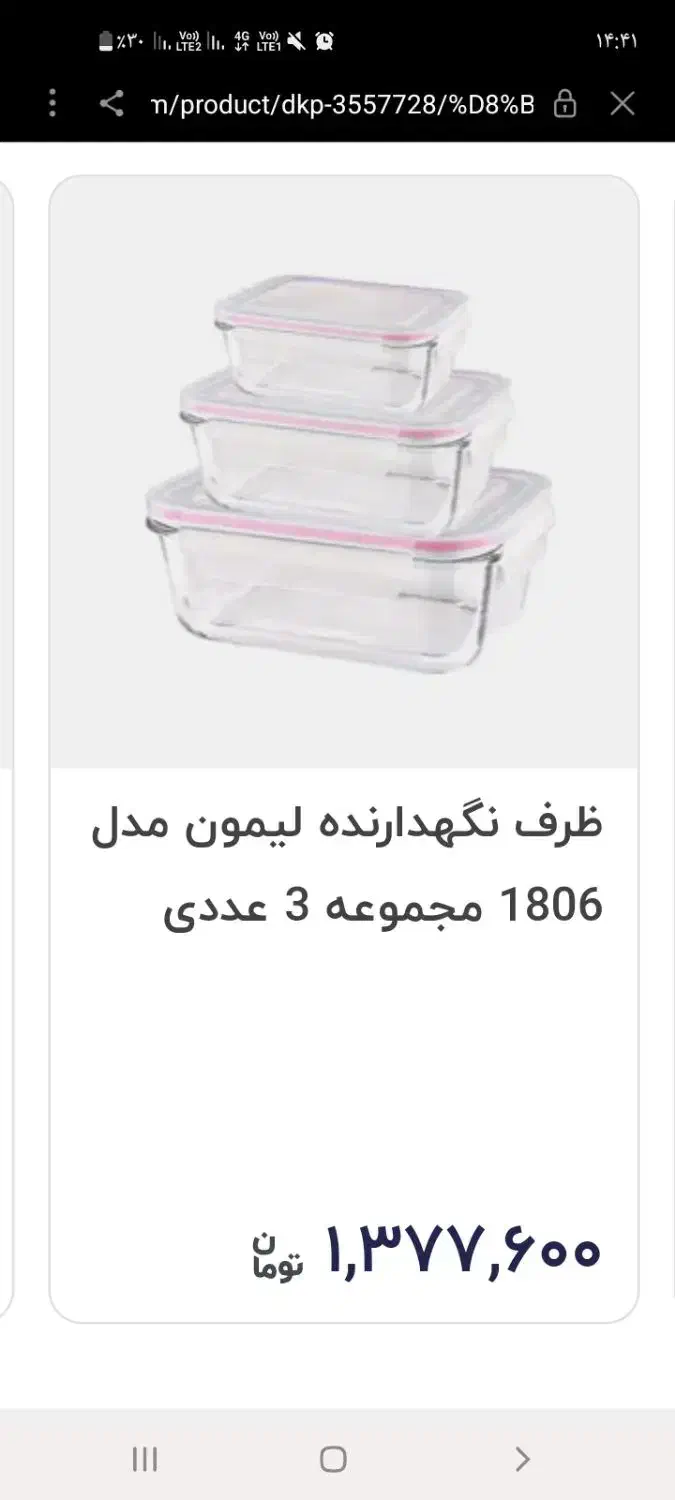675x1500 pixels.
Task: Go back using system navigation
Action: [x=521, y=1459]
